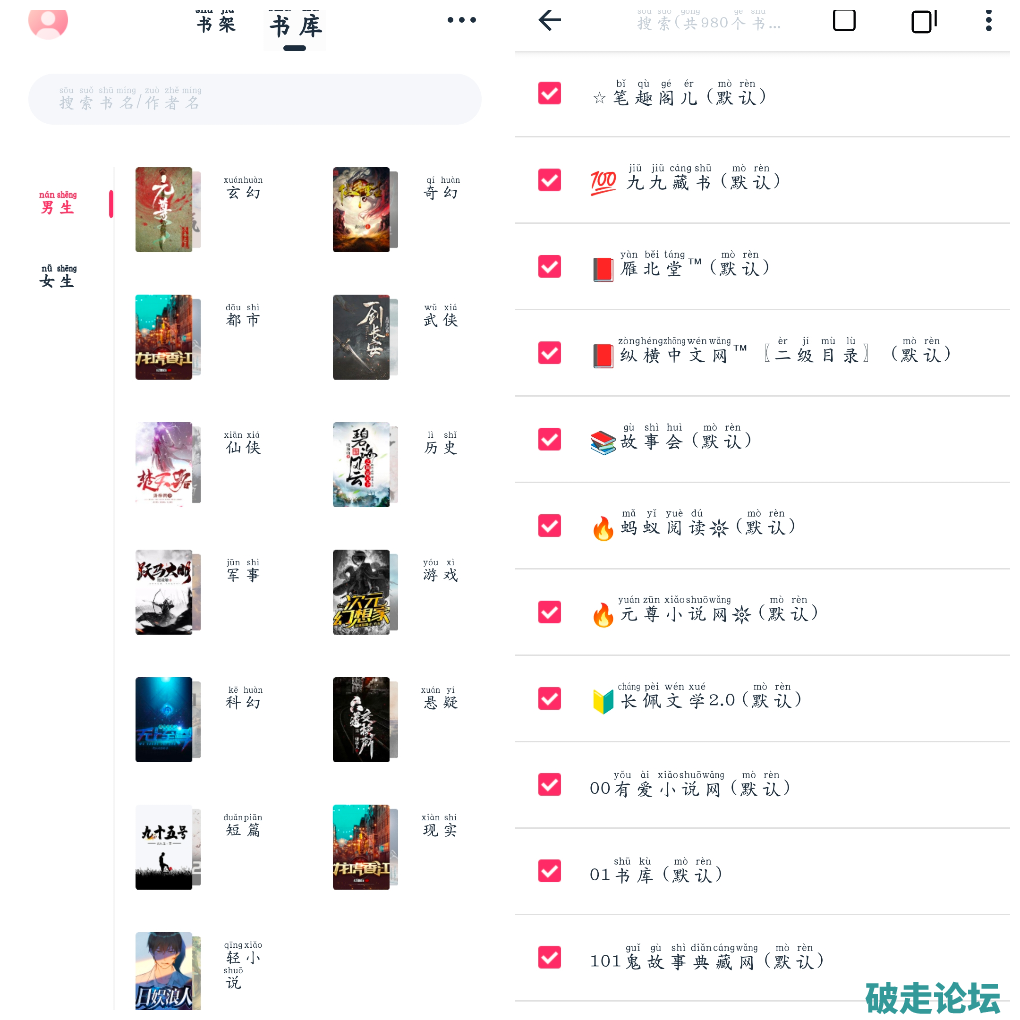This screenshot has height=1020, width=1020.
Task: Tap the 搜索书名/作者名 search box
Action: pos(255,99)
